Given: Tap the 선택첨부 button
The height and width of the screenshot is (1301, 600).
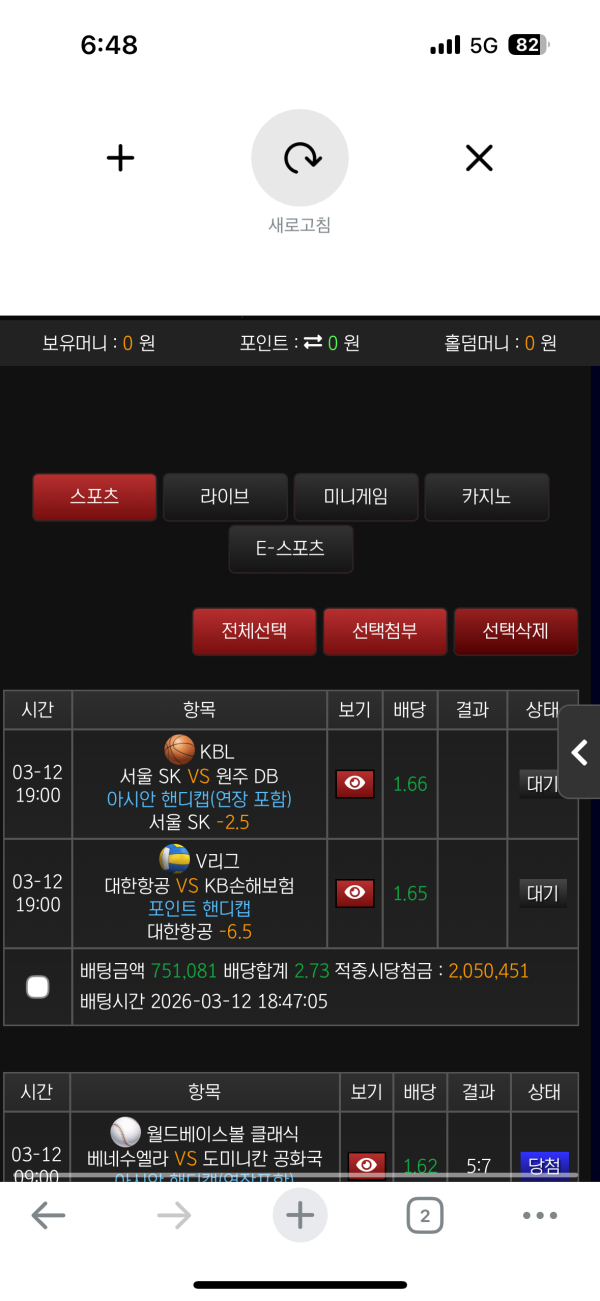Looking at the screenshot, I should click(x=384, y=631).
